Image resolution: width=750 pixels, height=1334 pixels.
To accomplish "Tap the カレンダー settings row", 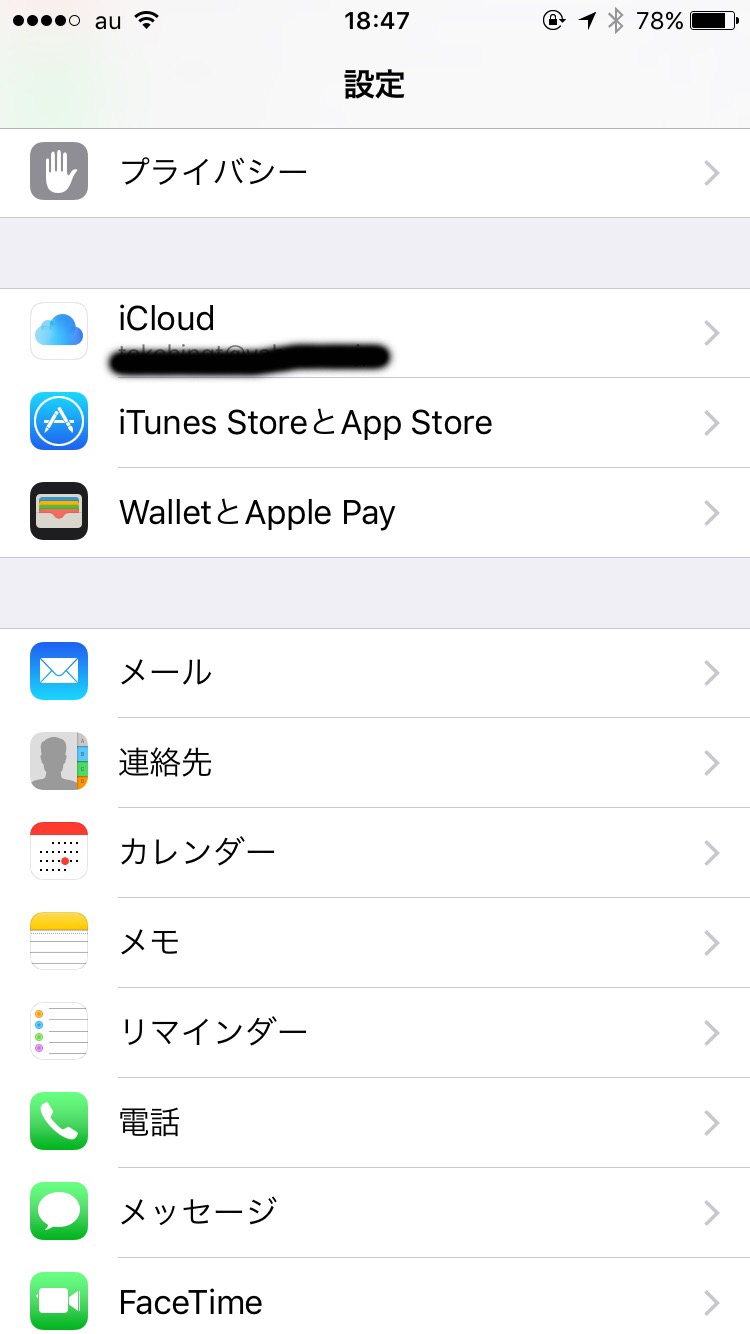I will point(375,853).
